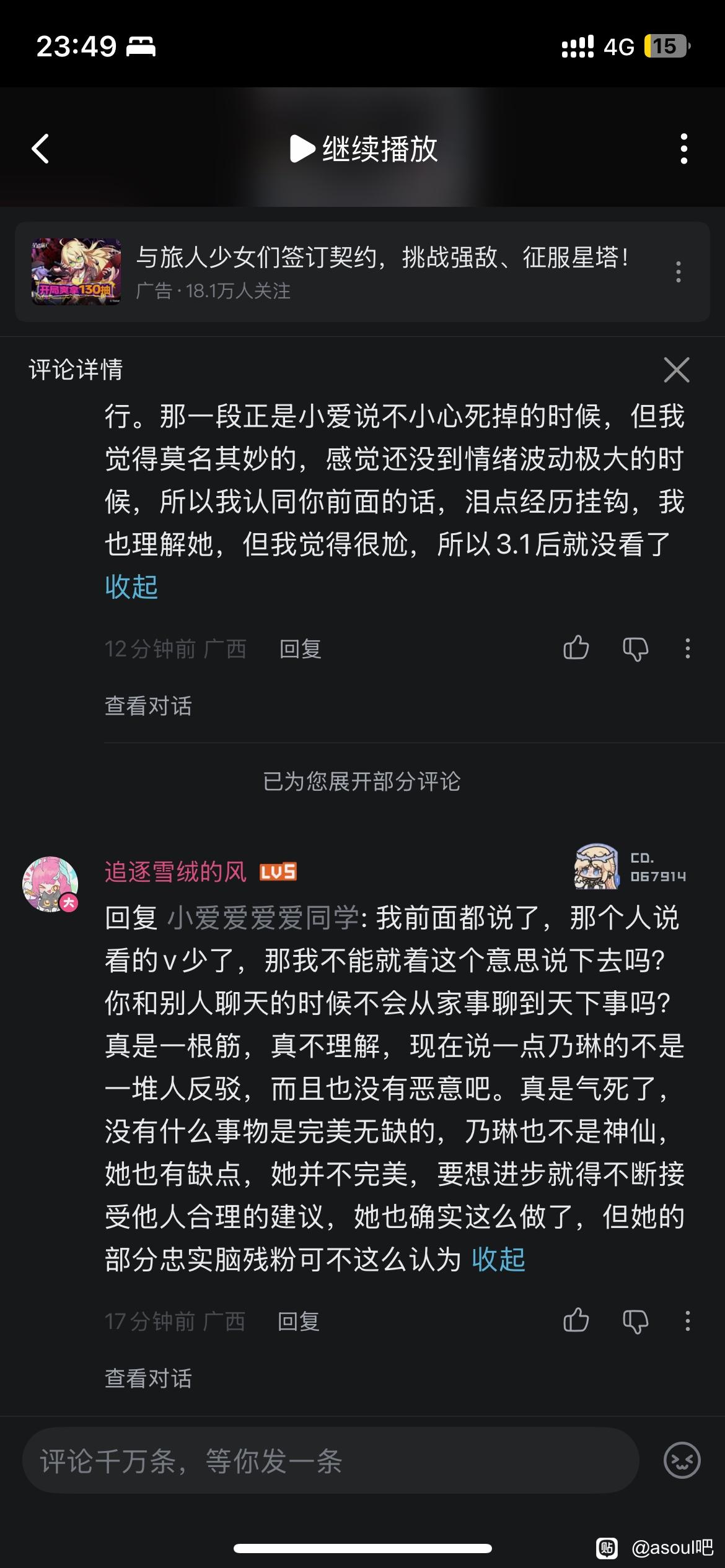The width and height of the screenshot is (725, 1568).
Task: Reply to 追逐雪绒的风's comment
Action: click(x=299, y=1322)
